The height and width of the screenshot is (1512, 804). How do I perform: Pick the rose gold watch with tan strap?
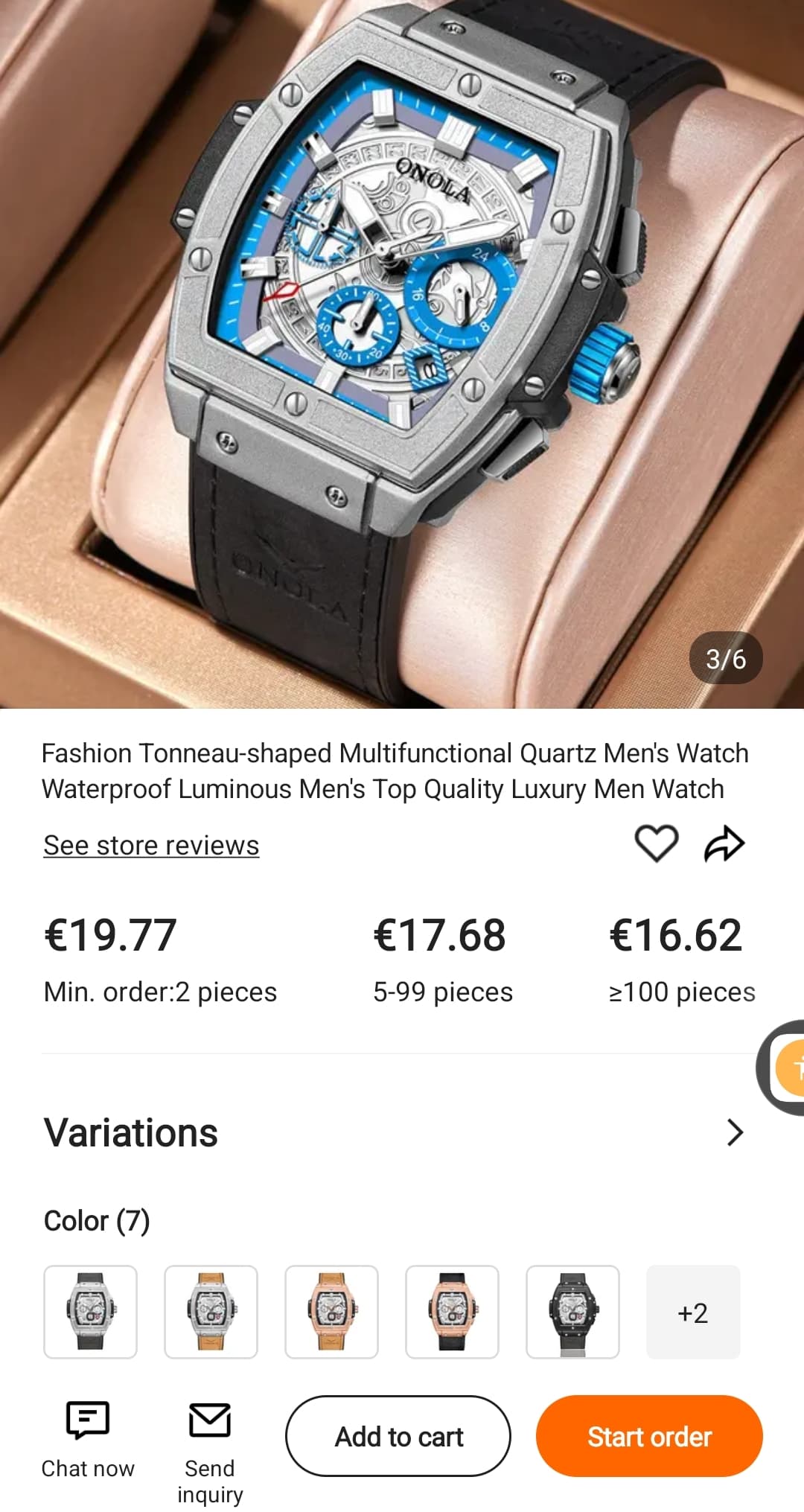(332, 1312)
